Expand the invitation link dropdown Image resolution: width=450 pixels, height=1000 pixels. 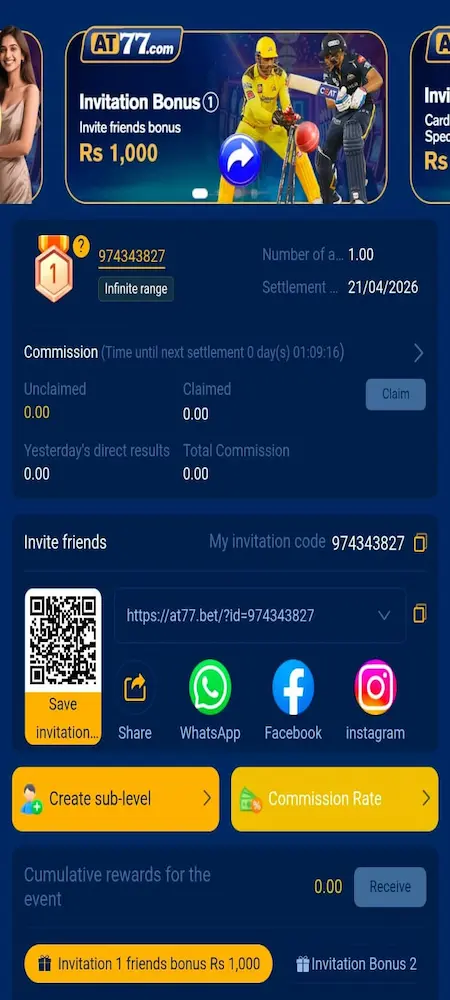tap(384, 615)
